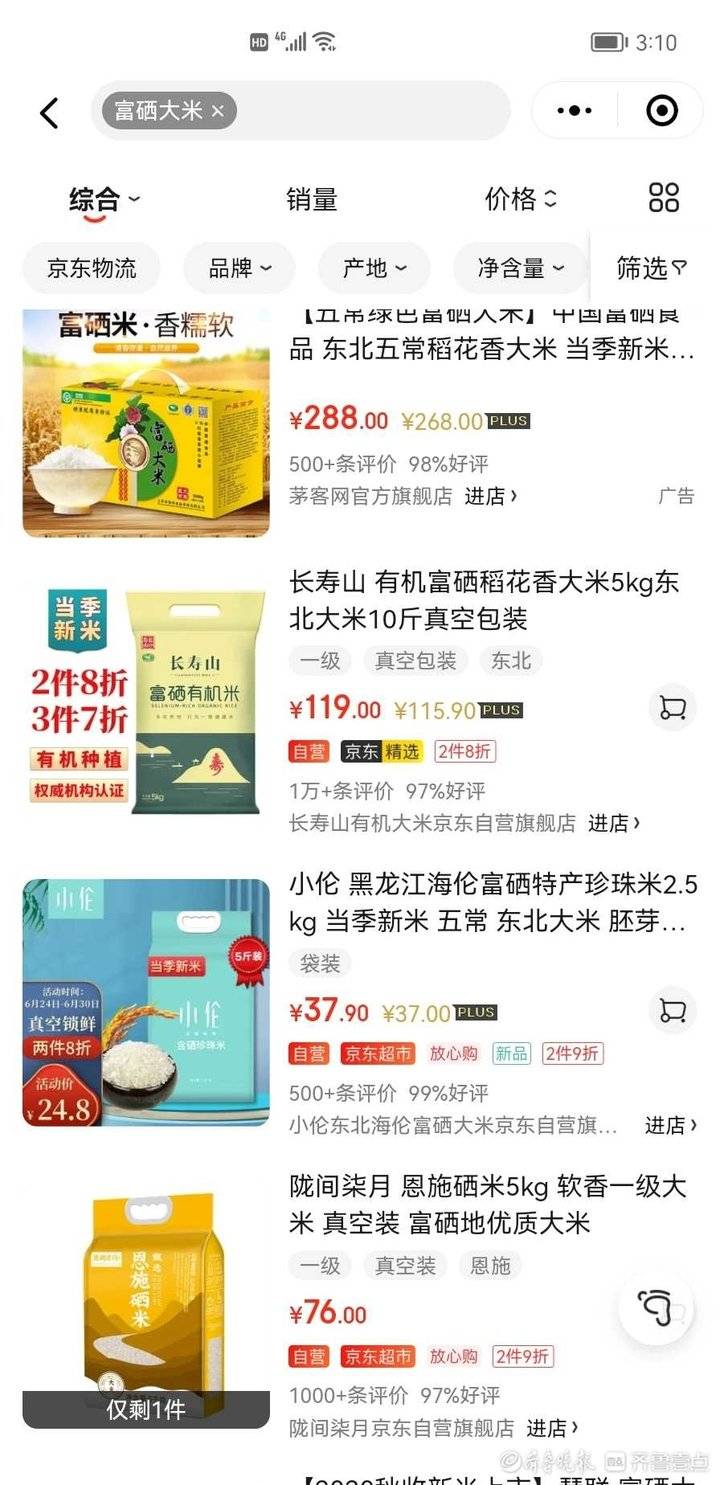The height and width of the screenshot is (1485, 720).
Task: Clear the 富硒大米 keyword with the × icon
Action: 219,111
